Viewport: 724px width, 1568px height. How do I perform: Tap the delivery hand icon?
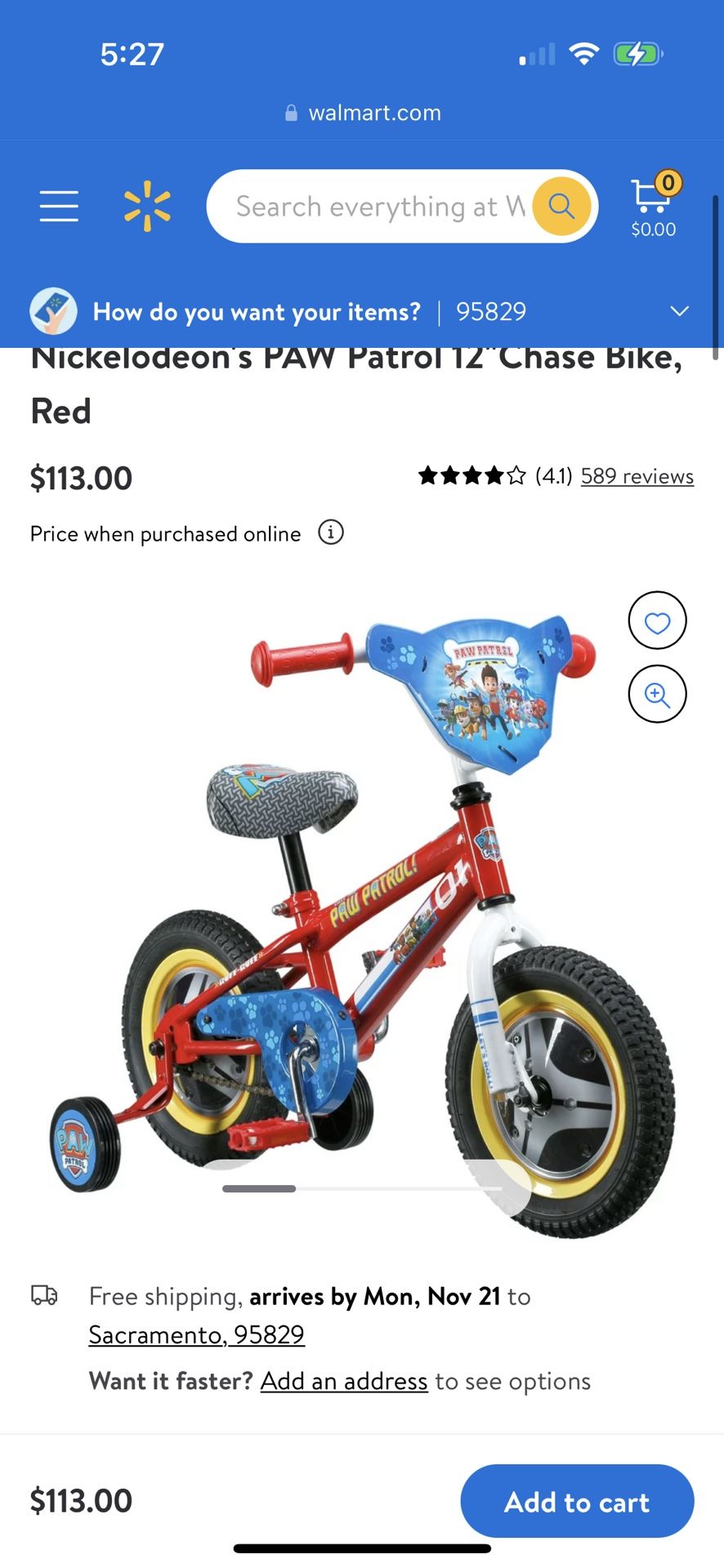point(52,311)
